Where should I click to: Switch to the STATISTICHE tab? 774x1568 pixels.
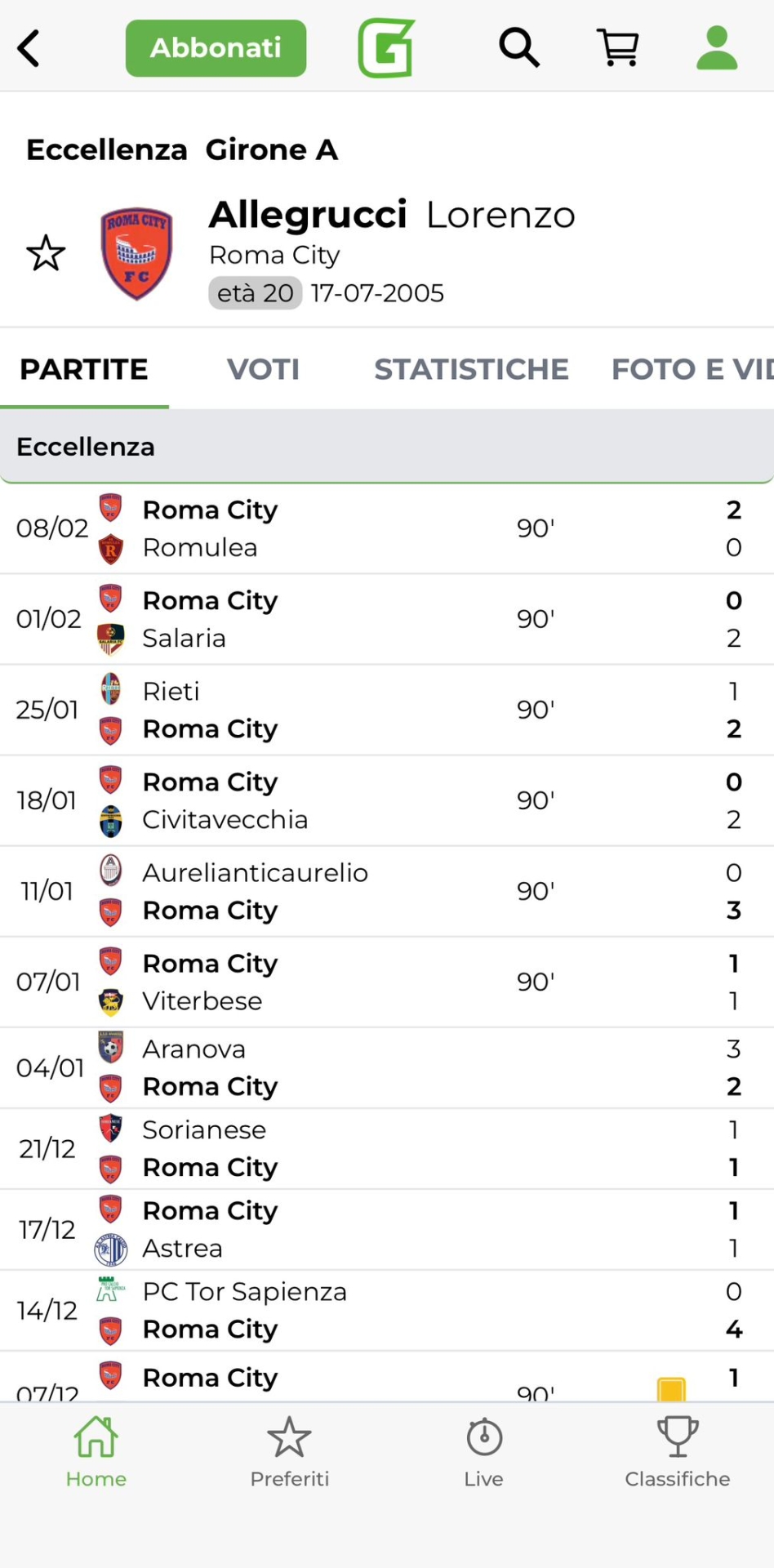click(471, 369)
